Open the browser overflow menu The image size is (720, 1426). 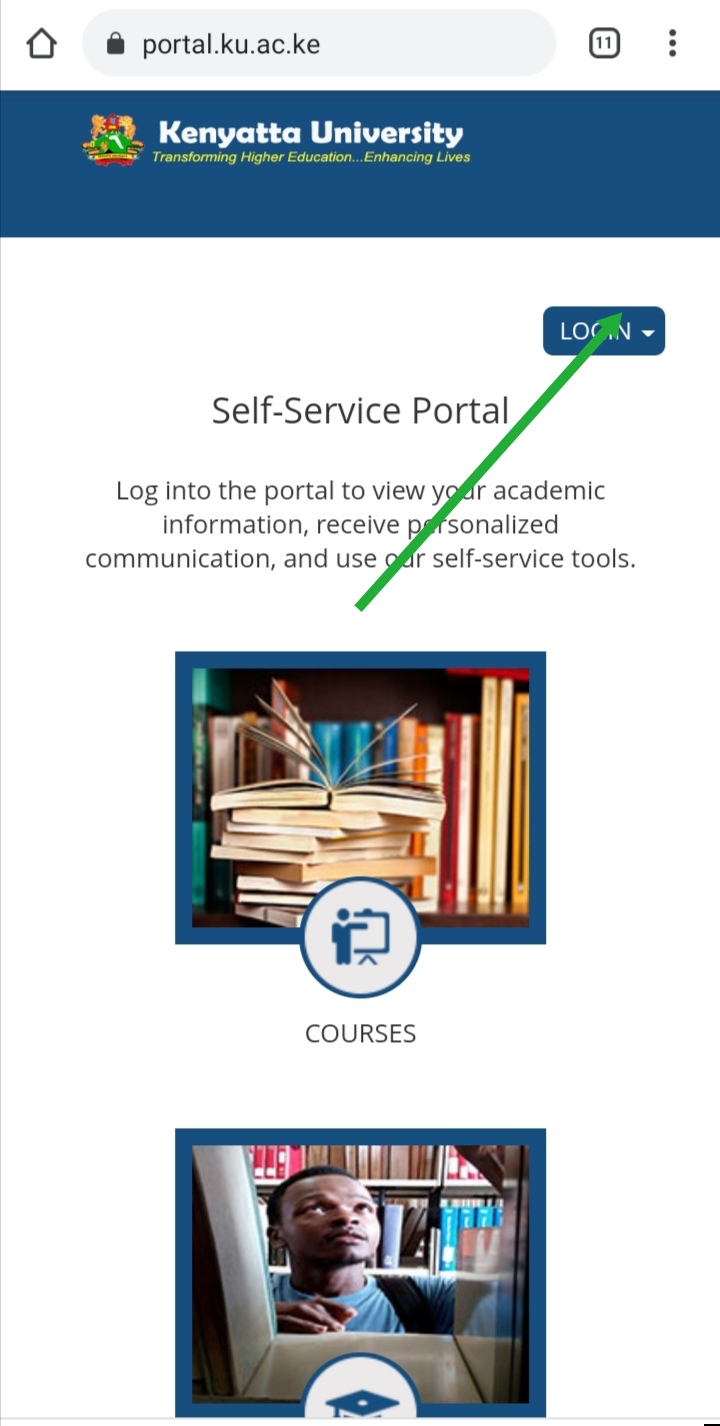click(x=672, y=44)
